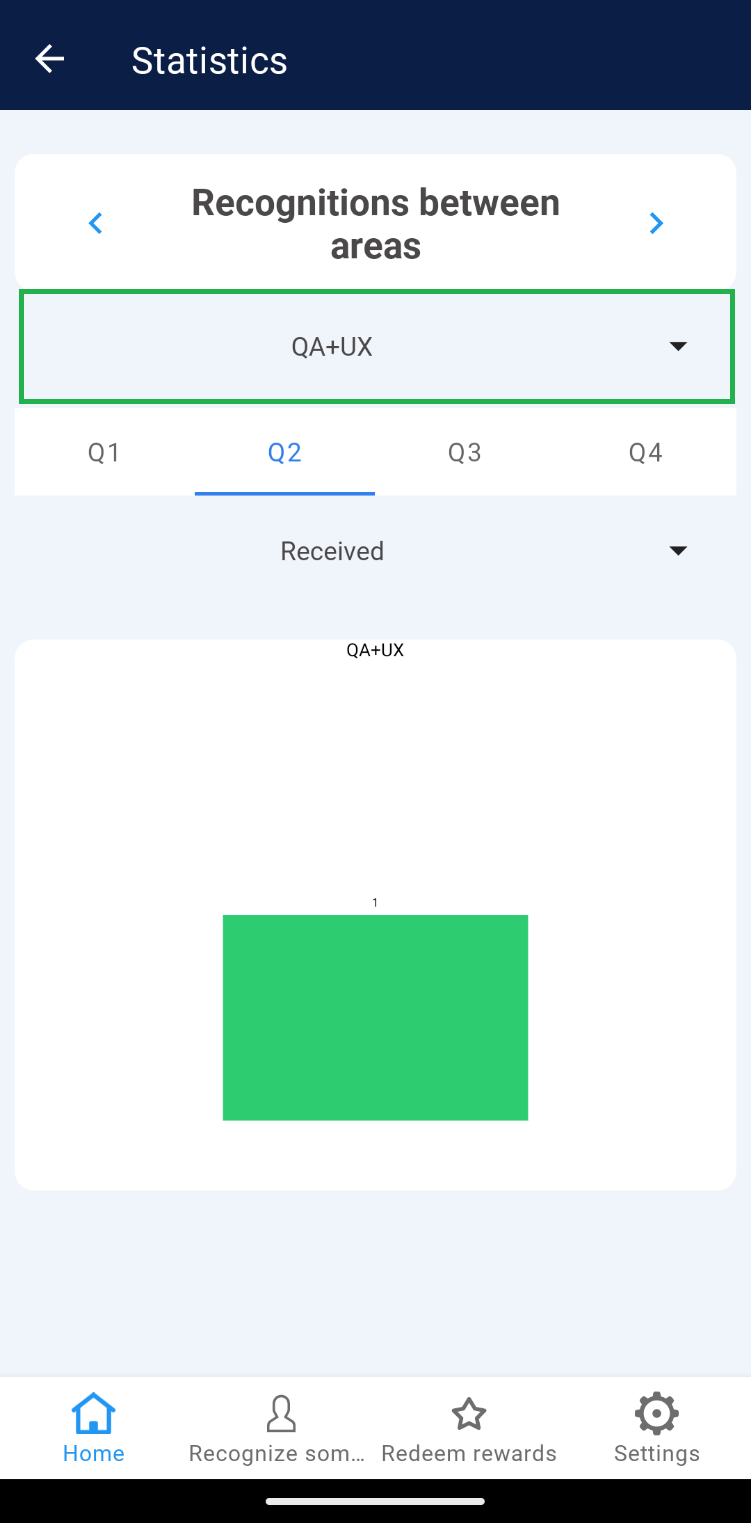Select the Q2 quarter tab
This screenshot has height=1523, width=751.
click(x=285, y=453)
